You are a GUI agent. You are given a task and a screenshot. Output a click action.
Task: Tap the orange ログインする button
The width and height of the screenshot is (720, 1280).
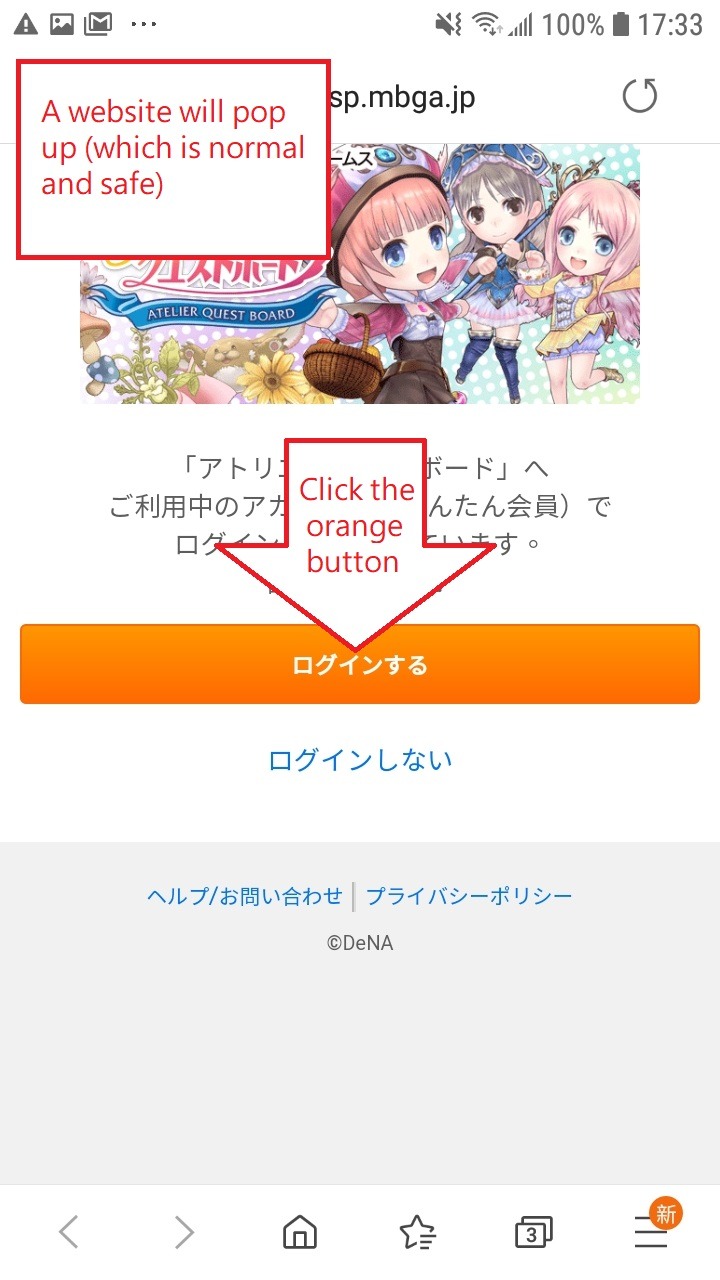360,664
